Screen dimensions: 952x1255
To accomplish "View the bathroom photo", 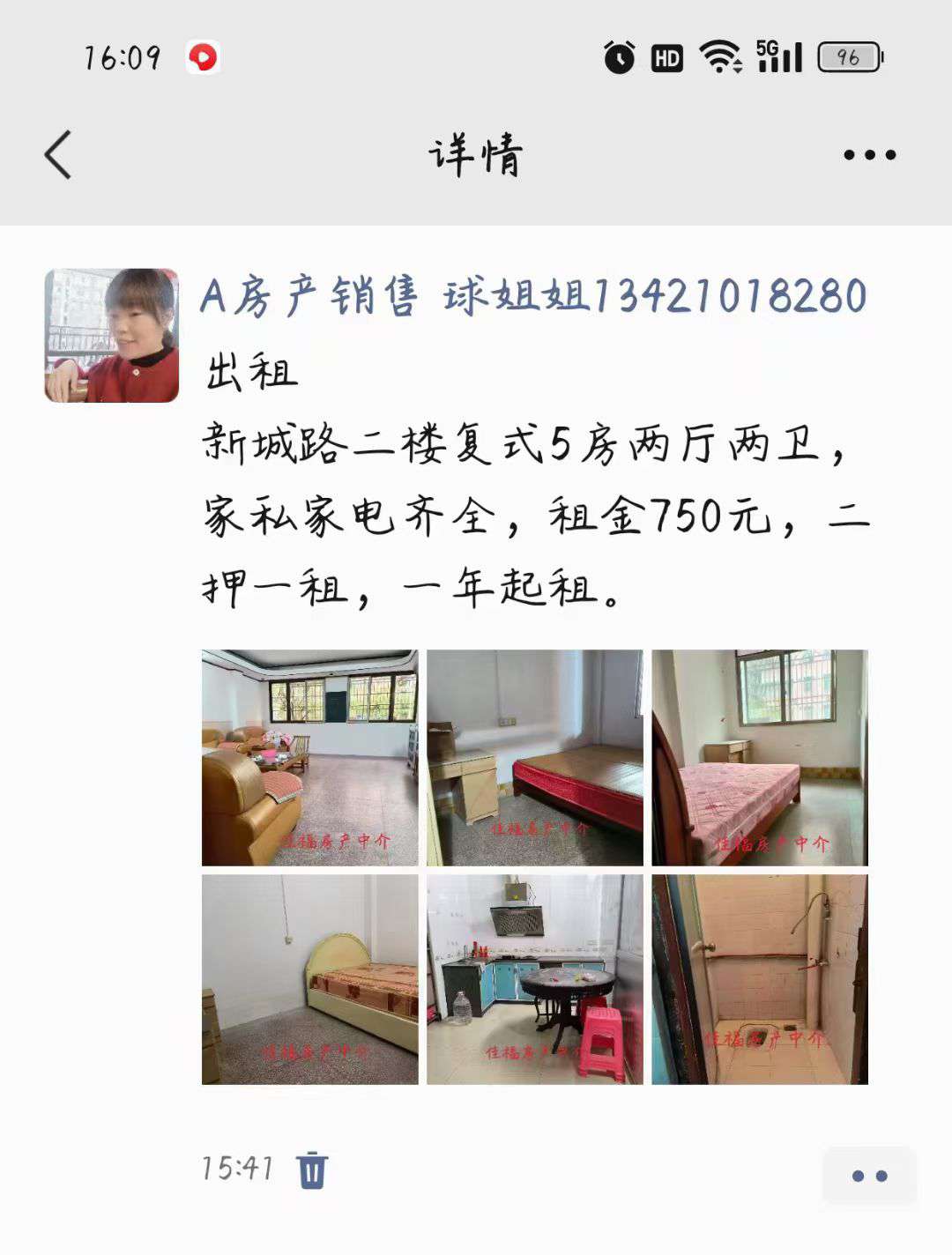I will (x=760, y=979).
